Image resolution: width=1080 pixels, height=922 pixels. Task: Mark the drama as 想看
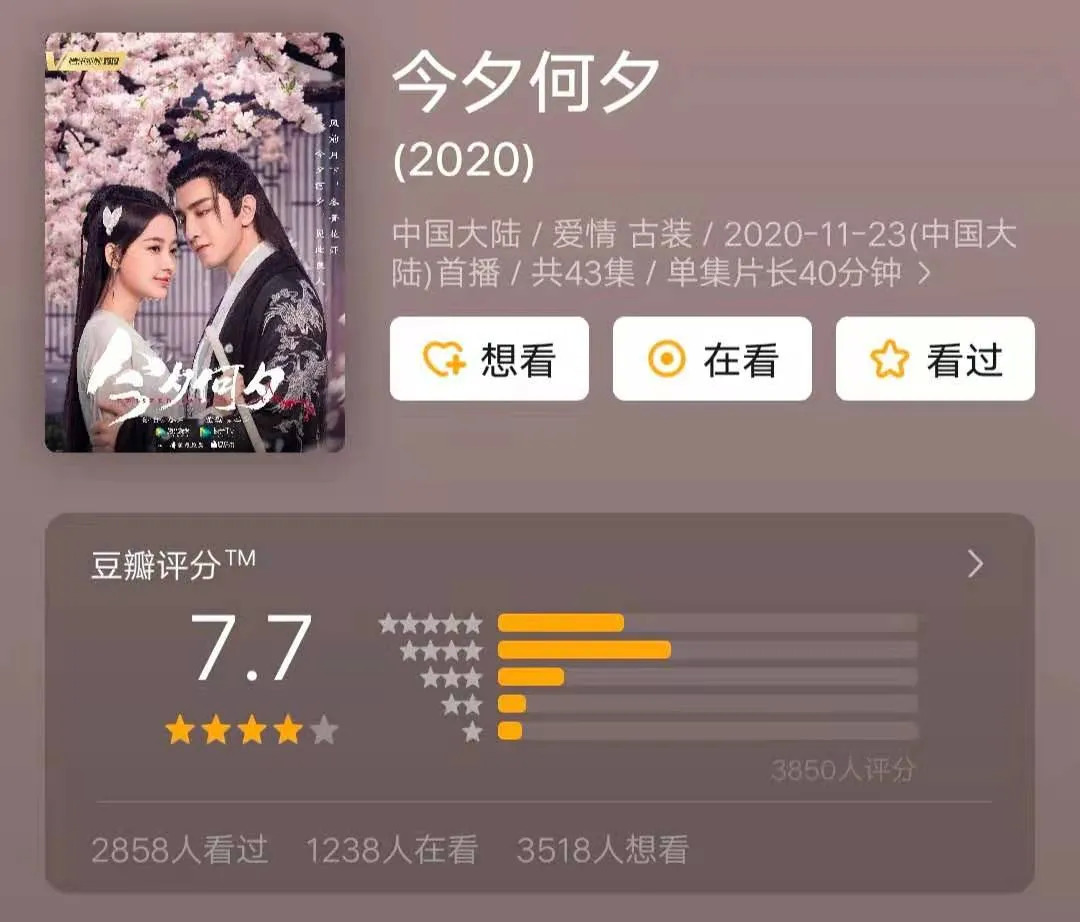tap(489, 359)
